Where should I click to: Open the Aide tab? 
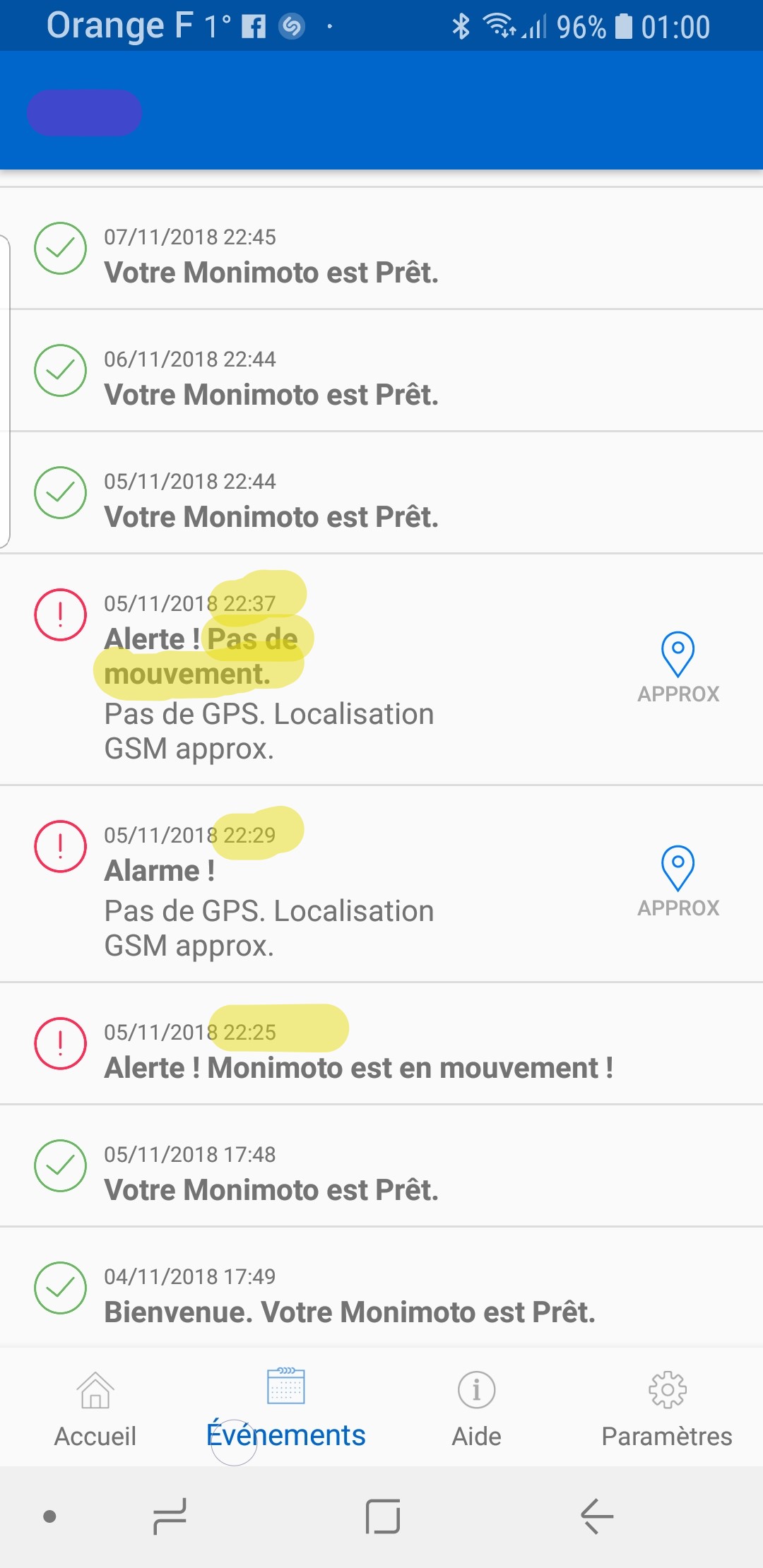(x=477, y=1408)
